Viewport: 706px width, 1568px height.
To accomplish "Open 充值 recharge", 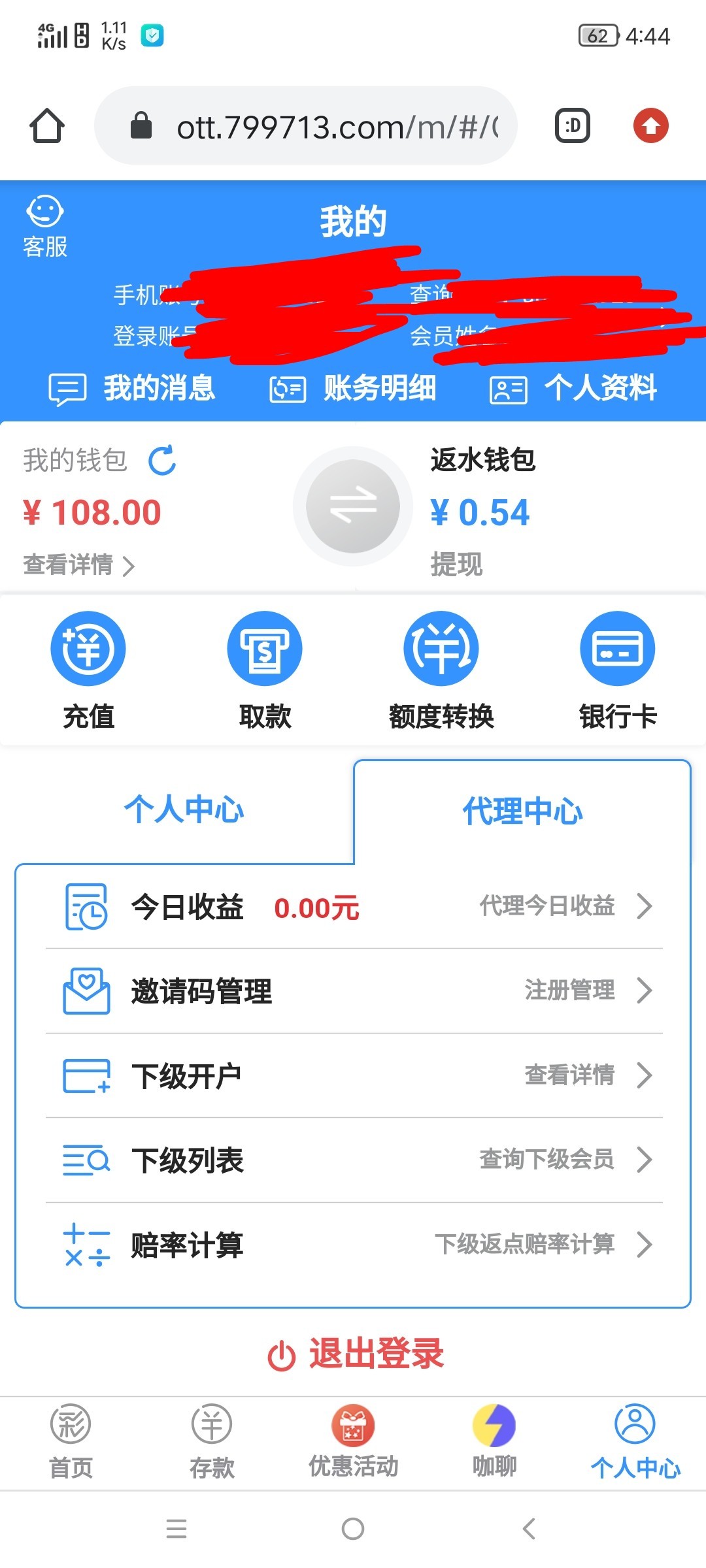I will click(88, 671).
